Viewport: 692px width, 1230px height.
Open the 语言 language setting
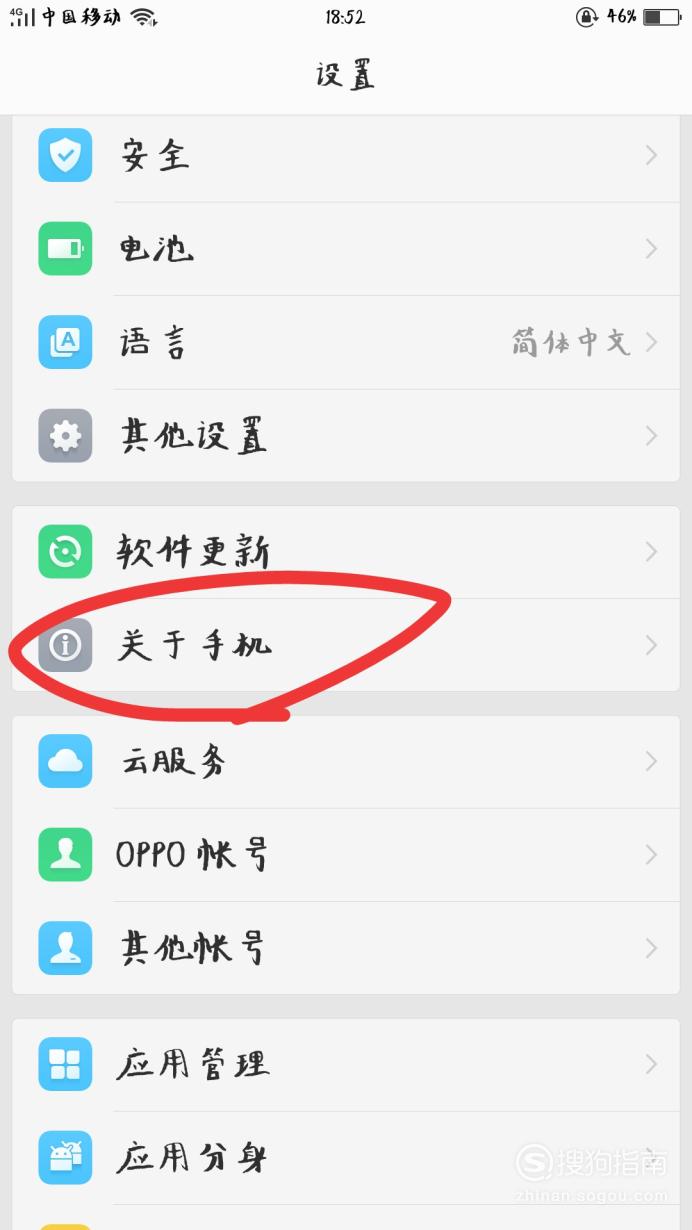[346, 343]
